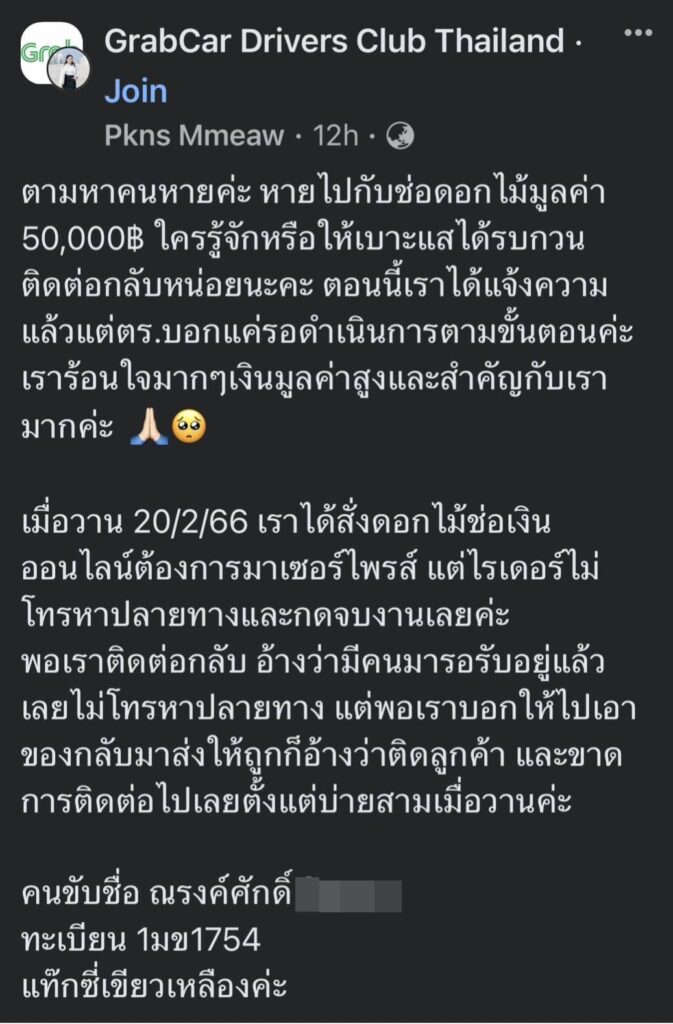Viewport: 673px width, 1024px height.
Task: Join the GrabCar Drivers Club Thailand group
Action: pyautogui.click(x=135, y=91)
